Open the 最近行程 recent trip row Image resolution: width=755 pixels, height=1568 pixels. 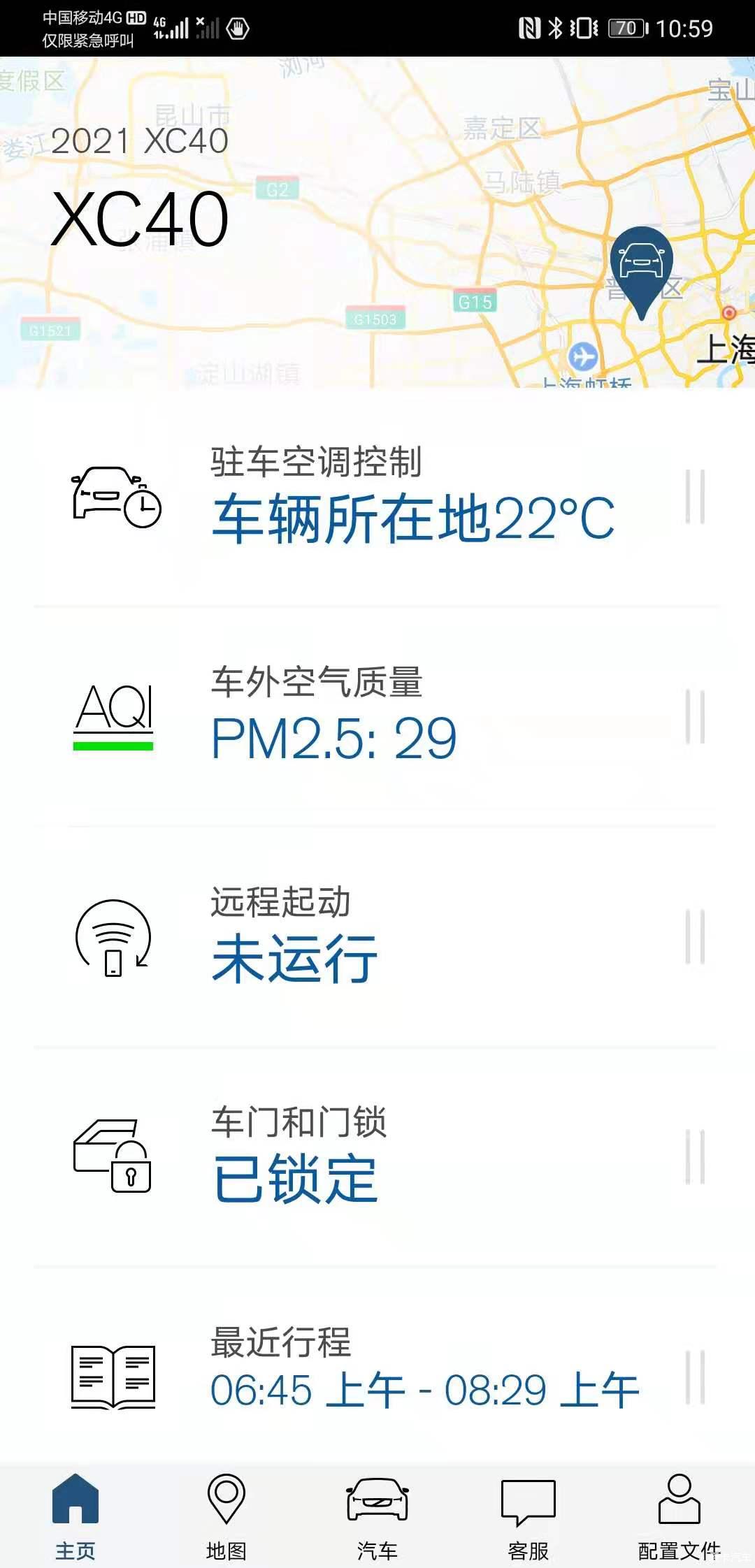click(377, 1366)
